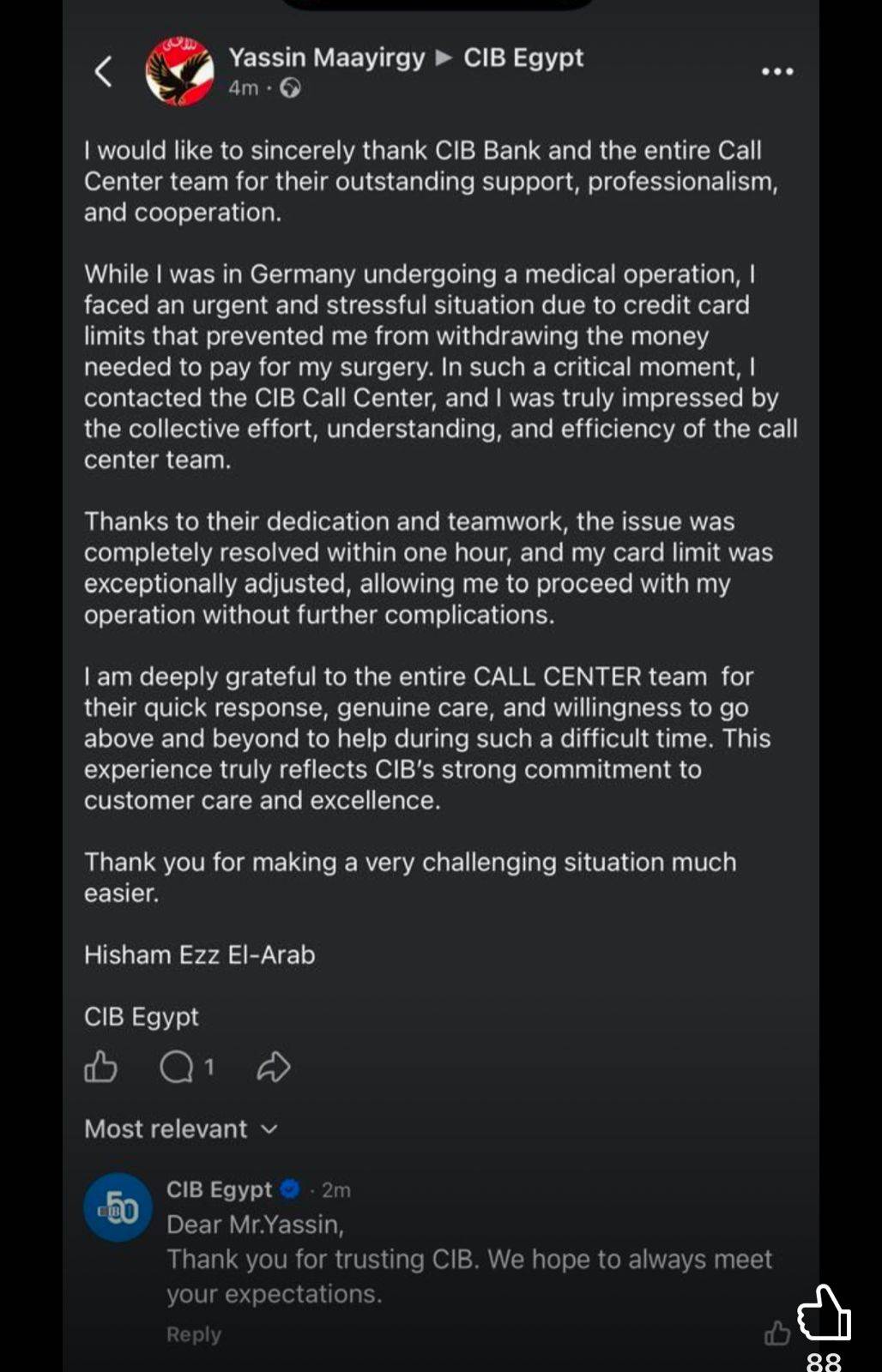Share Yassin Maayirgy's post
The height and width of the screenshot is (1372, 882).
[274, 1068]
